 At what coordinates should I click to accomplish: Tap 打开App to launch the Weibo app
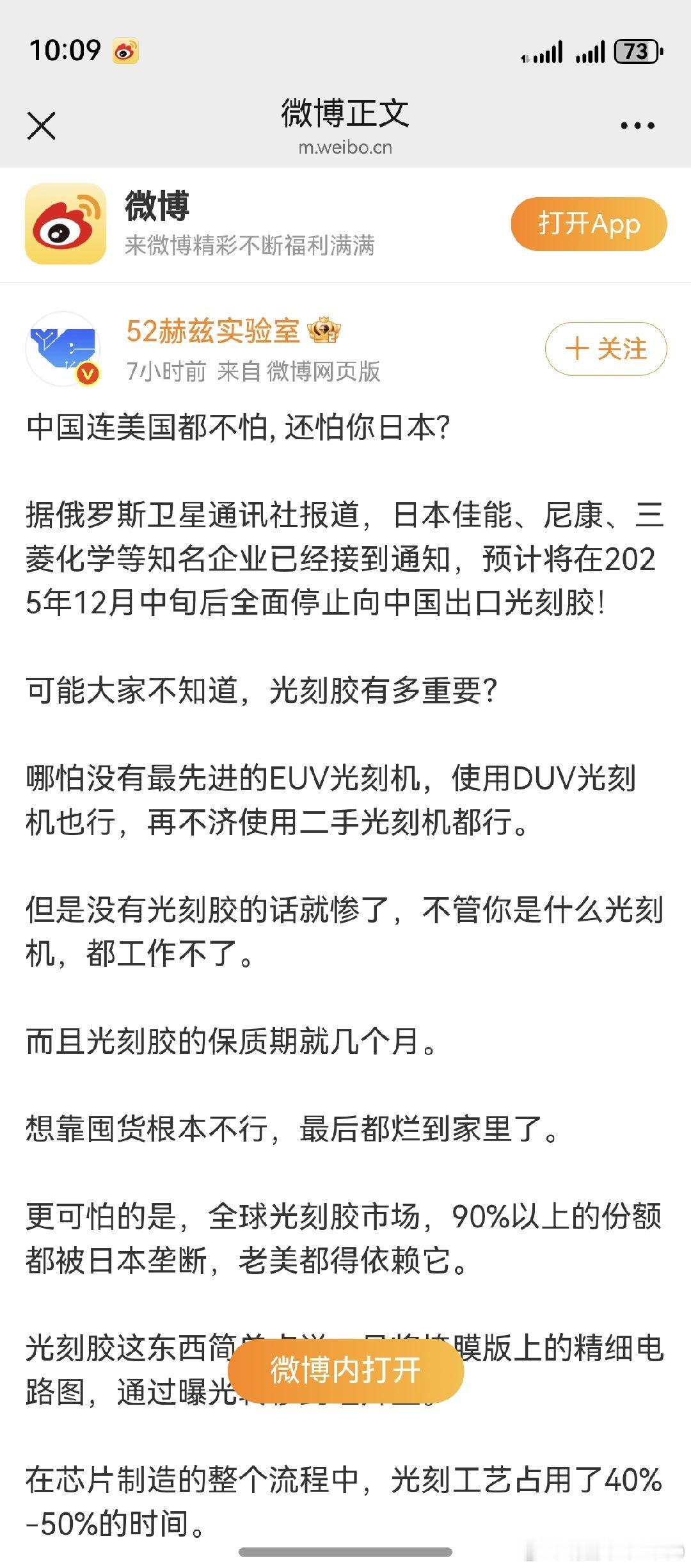click(588, 225)
